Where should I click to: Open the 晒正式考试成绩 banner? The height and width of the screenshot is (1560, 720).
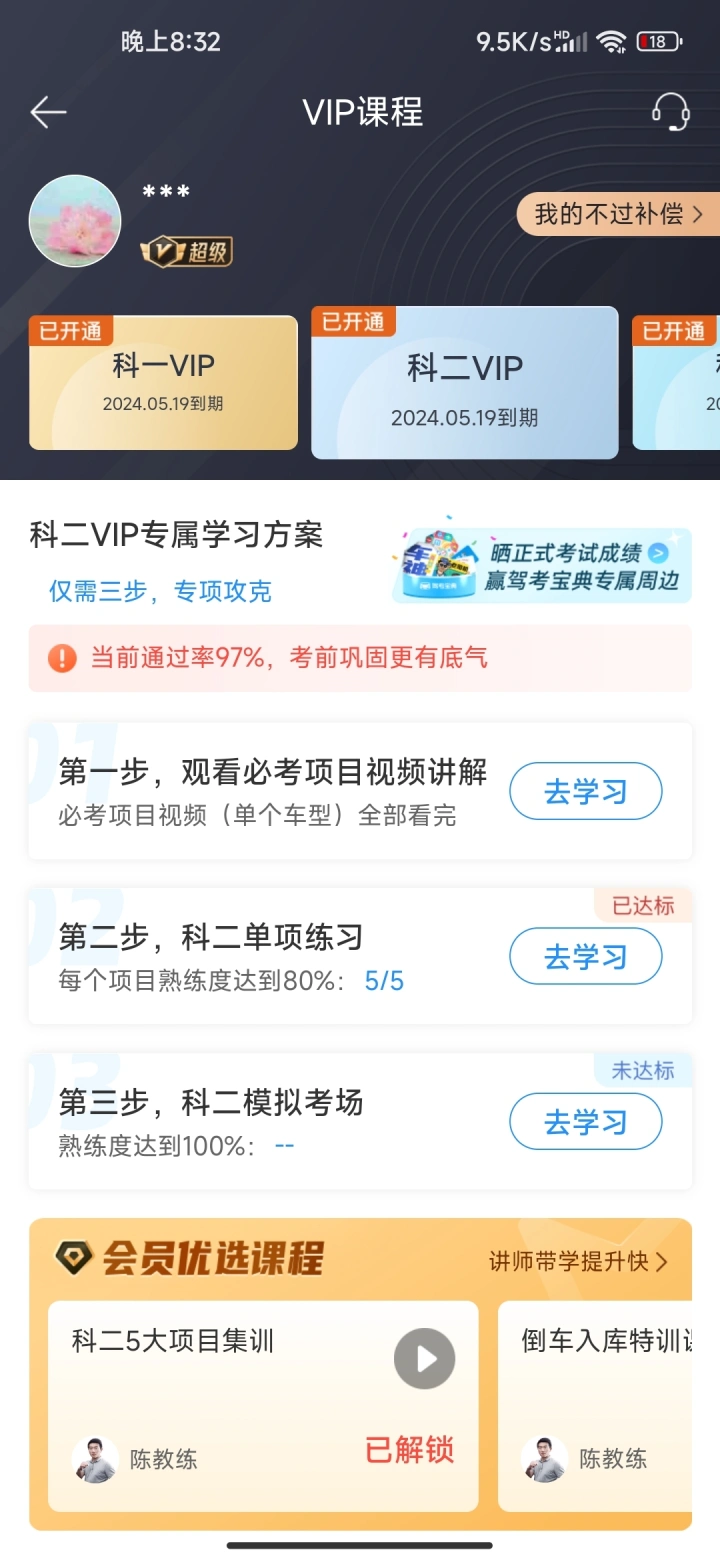click(541, 566)
